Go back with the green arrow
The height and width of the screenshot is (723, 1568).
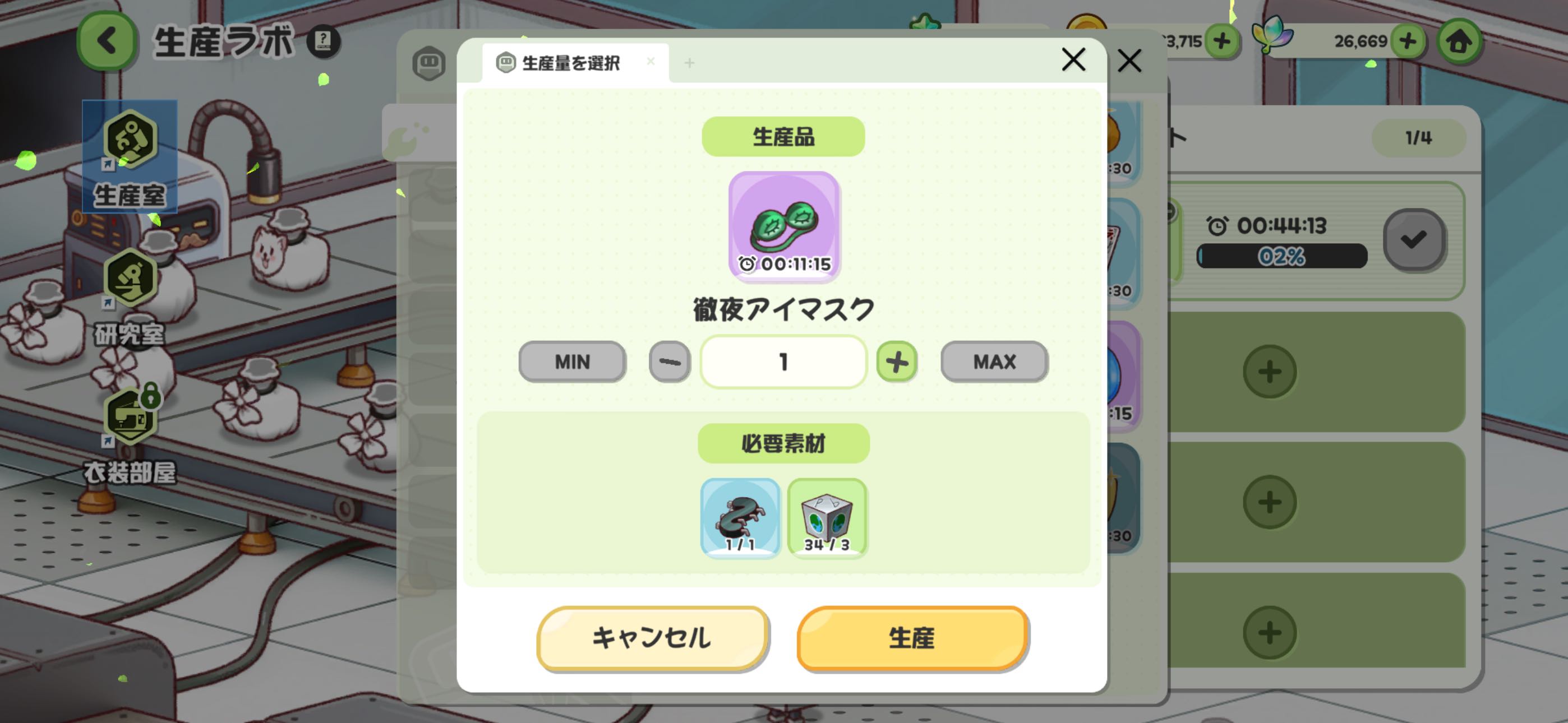[x=107, y=41]
